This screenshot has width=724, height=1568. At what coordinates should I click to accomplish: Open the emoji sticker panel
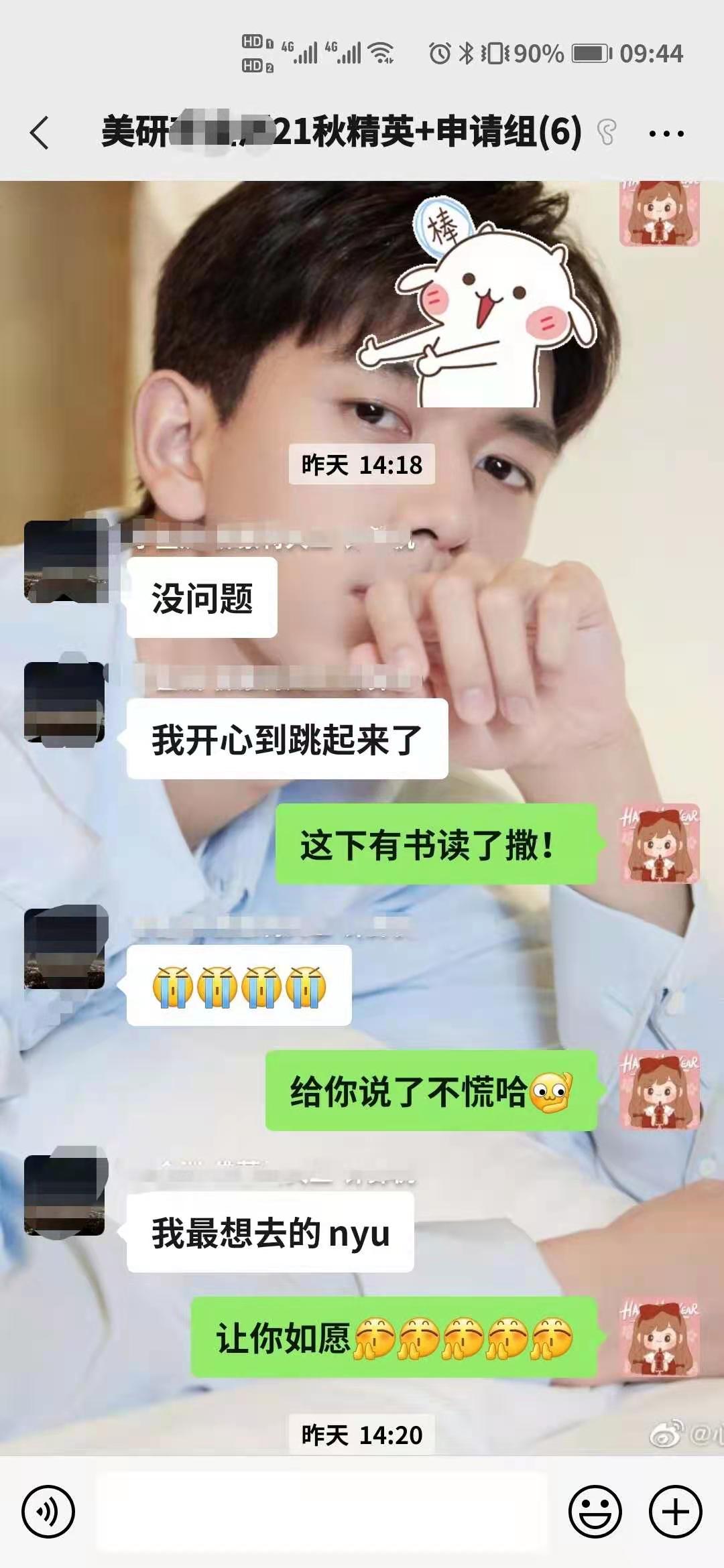pyautogui.click(x=595, y=1512)
